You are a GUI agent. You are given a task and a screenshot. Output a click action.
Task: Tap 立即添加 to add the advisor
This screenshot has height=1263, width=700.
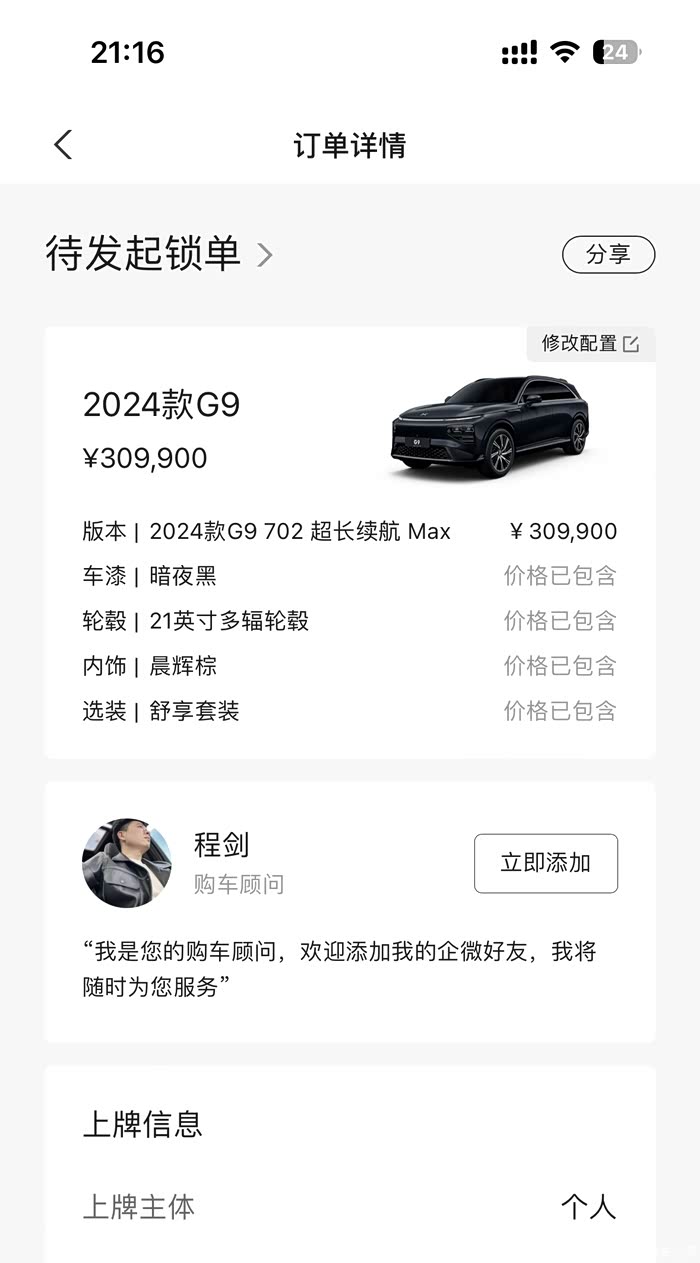coord(545,863)
